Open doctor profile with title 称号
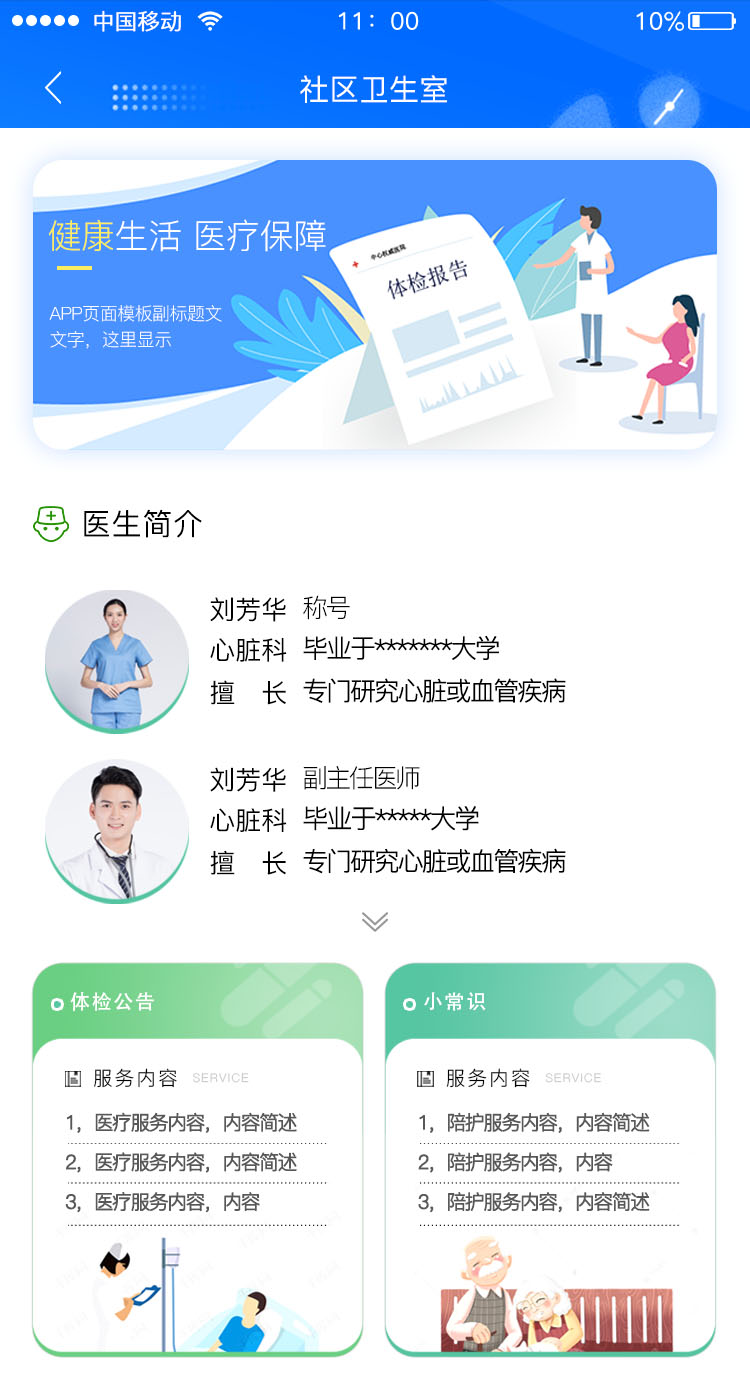The width and height of the screenshot is (750, 1400). [x=375, y=650]
